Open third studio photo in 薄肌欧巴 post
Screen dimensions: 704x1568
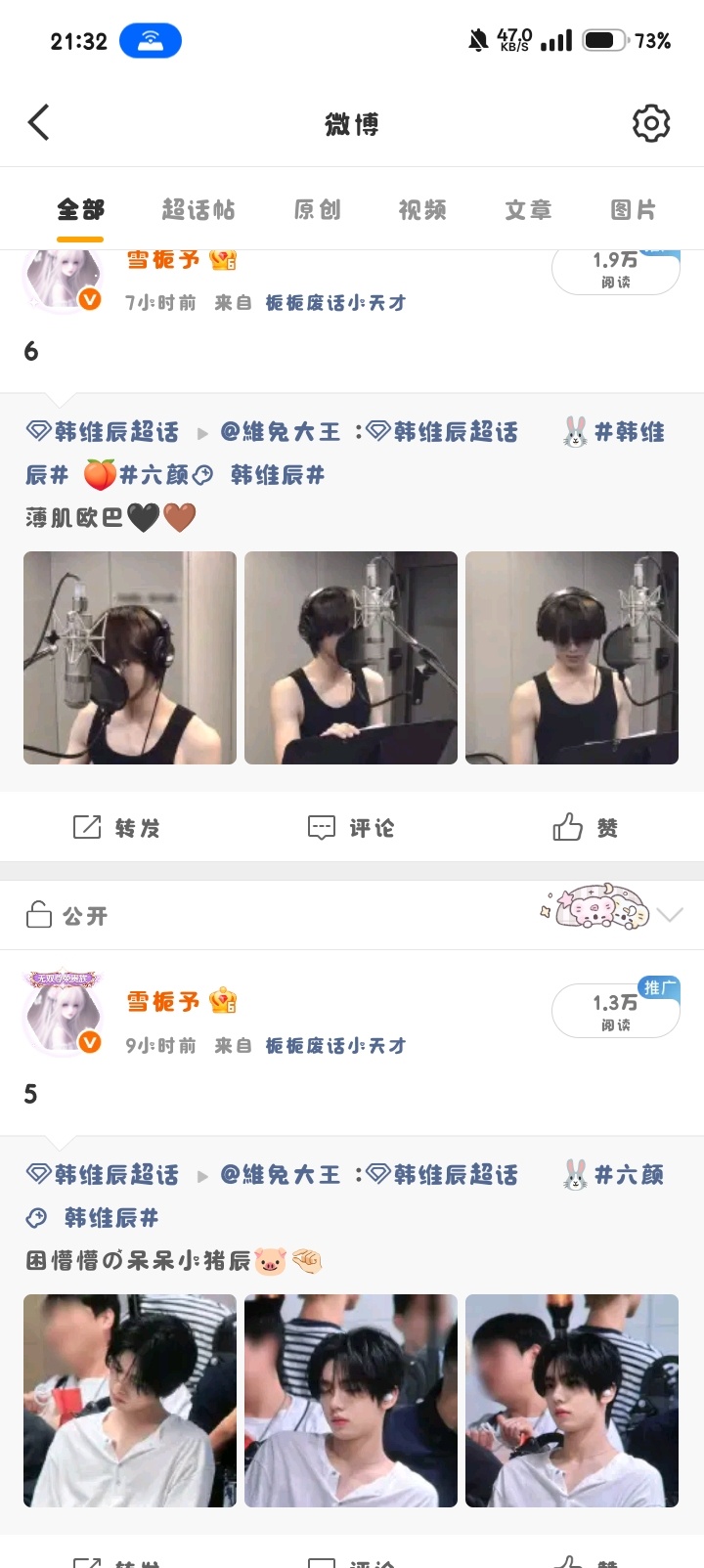pos(572,658)
